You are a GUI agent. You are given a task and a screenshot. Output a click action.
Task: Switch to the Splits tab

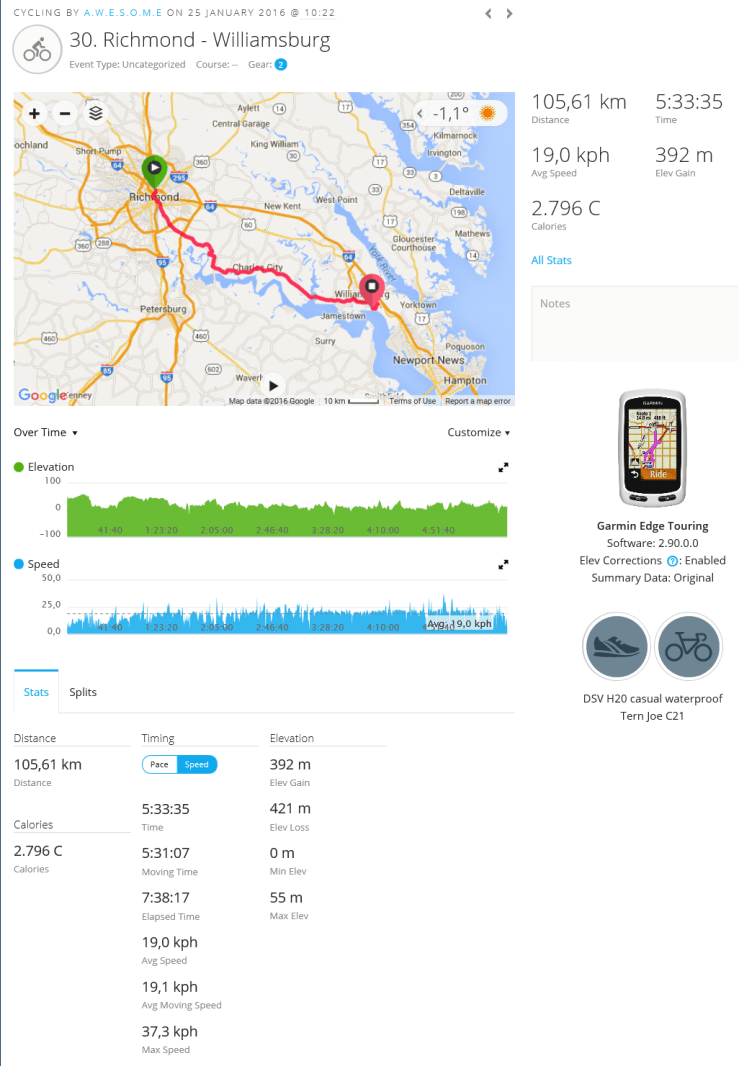tap(83, 692)
